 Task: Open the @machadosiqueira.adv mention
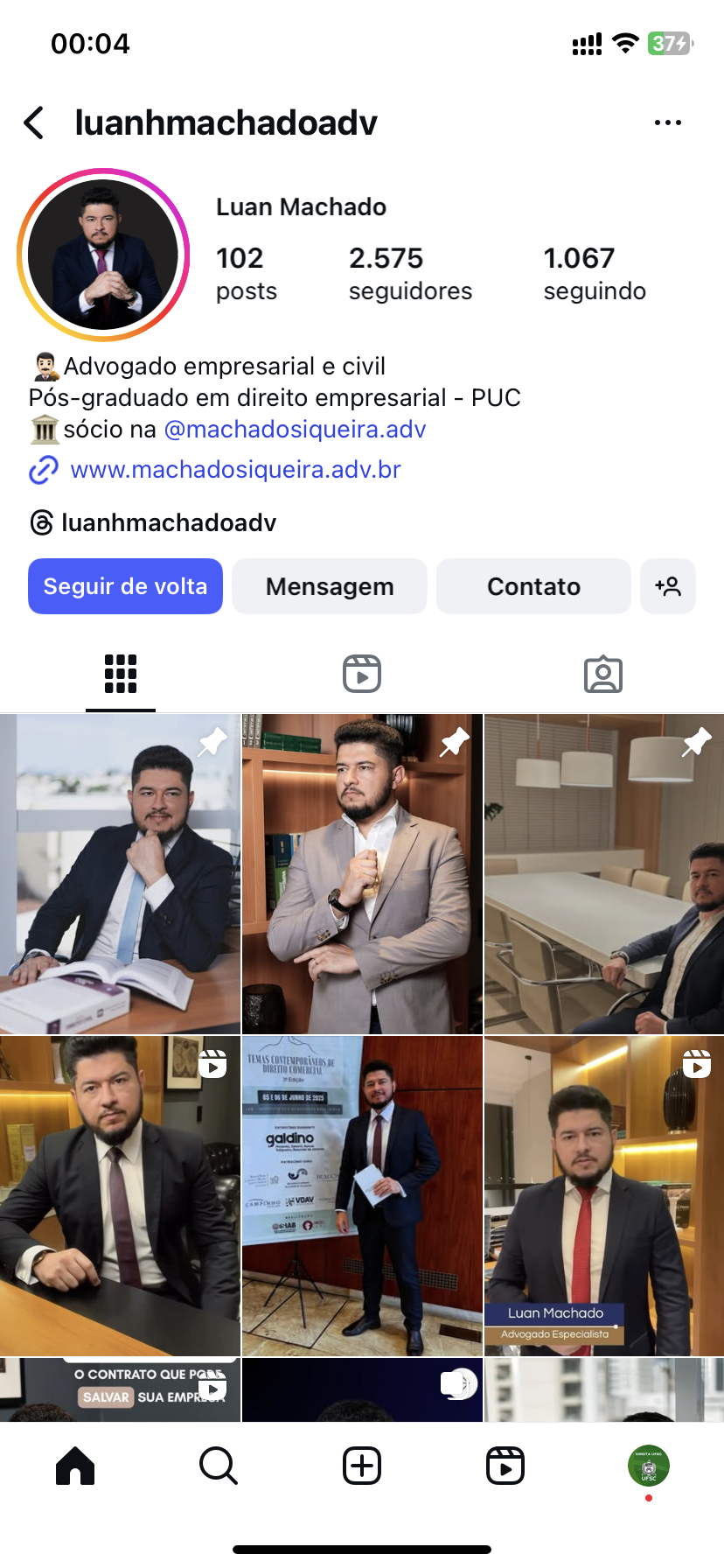(x=295, y=430)
